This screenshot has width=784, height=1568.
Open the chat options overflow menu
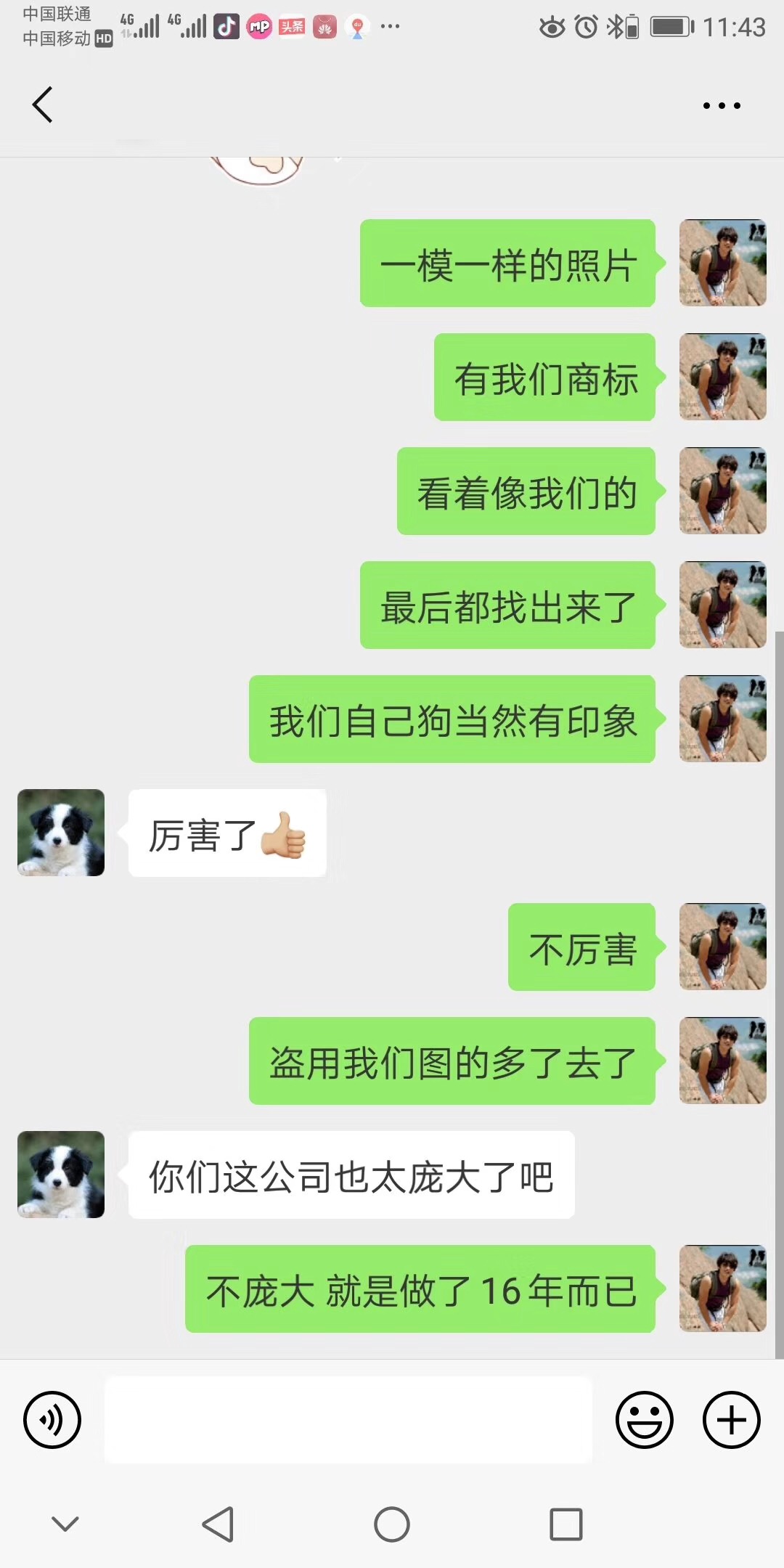click(722, 105)
